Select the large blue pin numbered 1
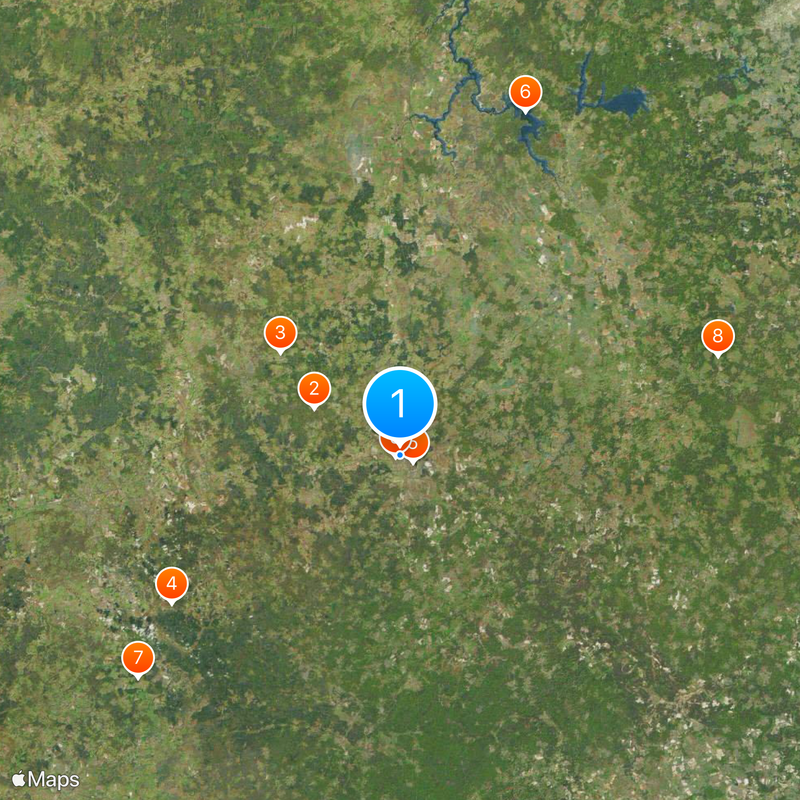 pyautogui.click(x=400, y=404)
